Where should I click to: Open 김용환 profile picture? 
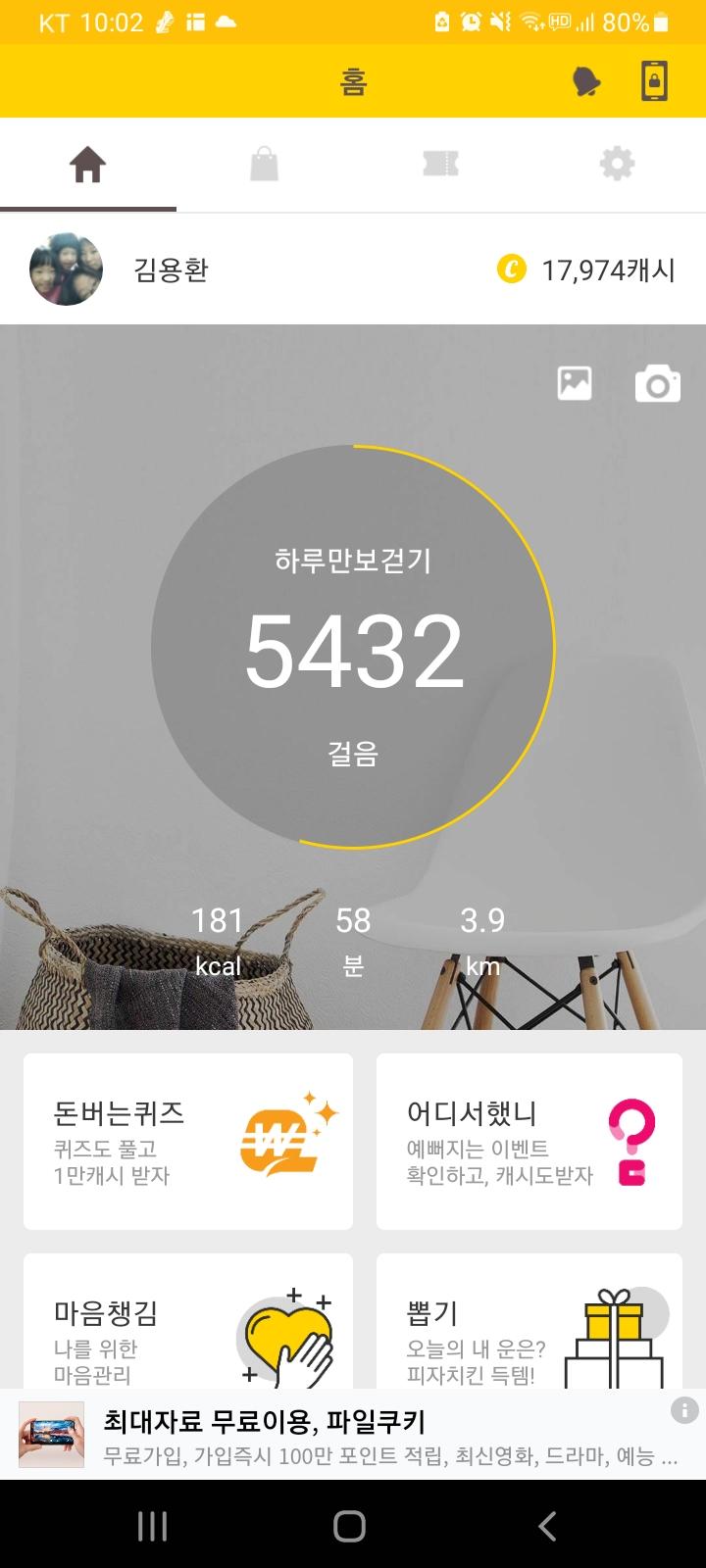66,269
